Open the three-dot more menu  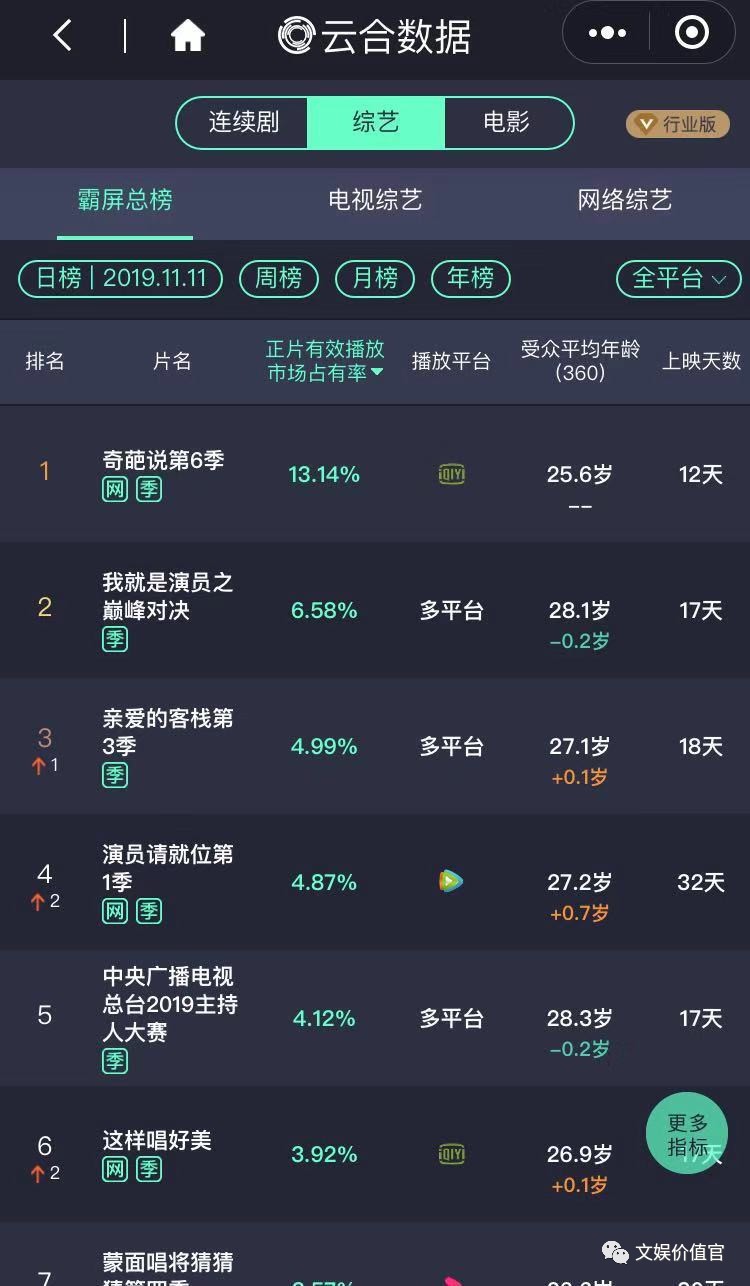(x=607, y=34)
